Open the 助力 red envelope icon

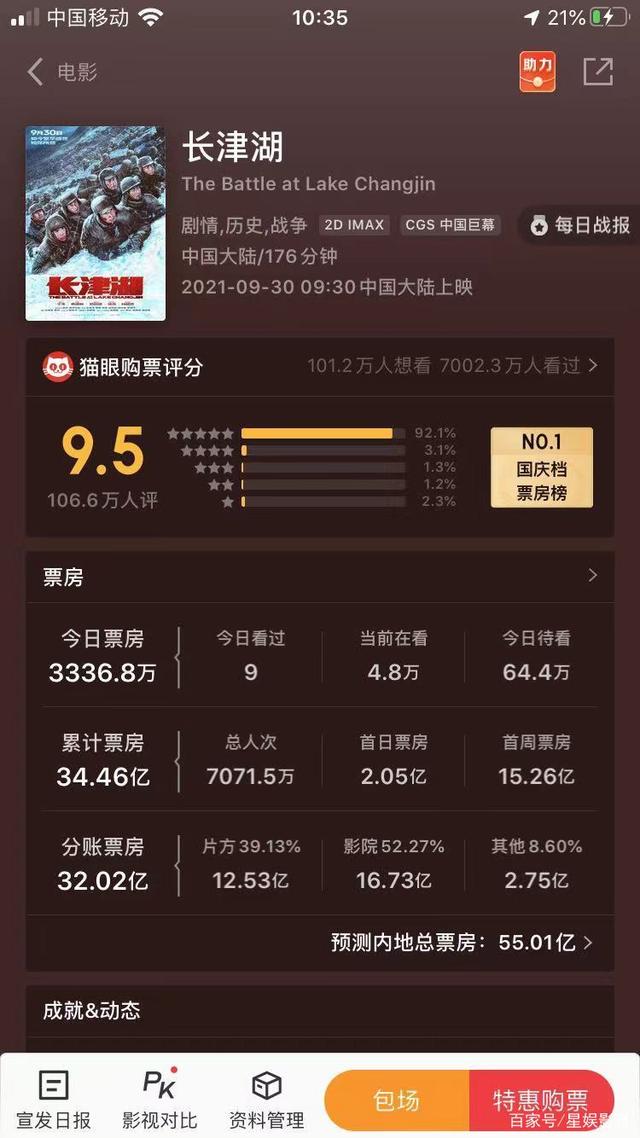pos(537,71)
